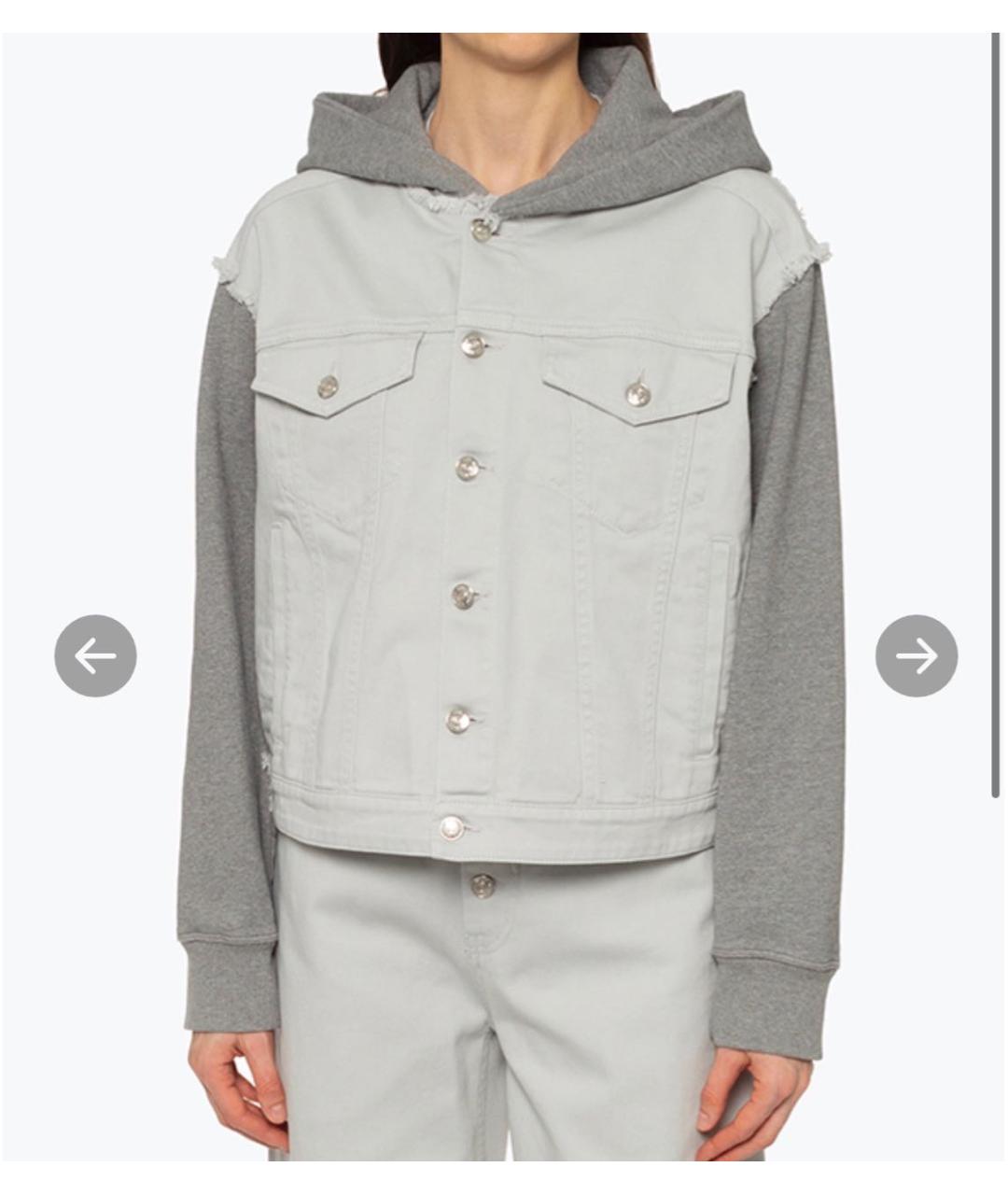Screen dimensions: 1008x1195
Task: Show the next product photo
Action: coord(916,655)
